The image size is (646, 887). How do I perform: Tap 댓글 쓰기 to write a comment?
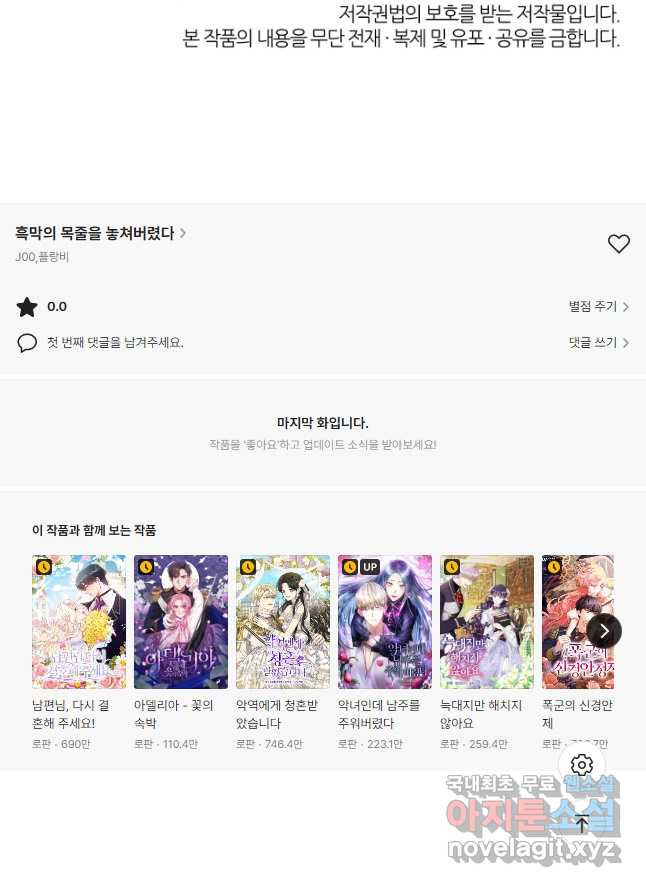[x=598, y=342]
